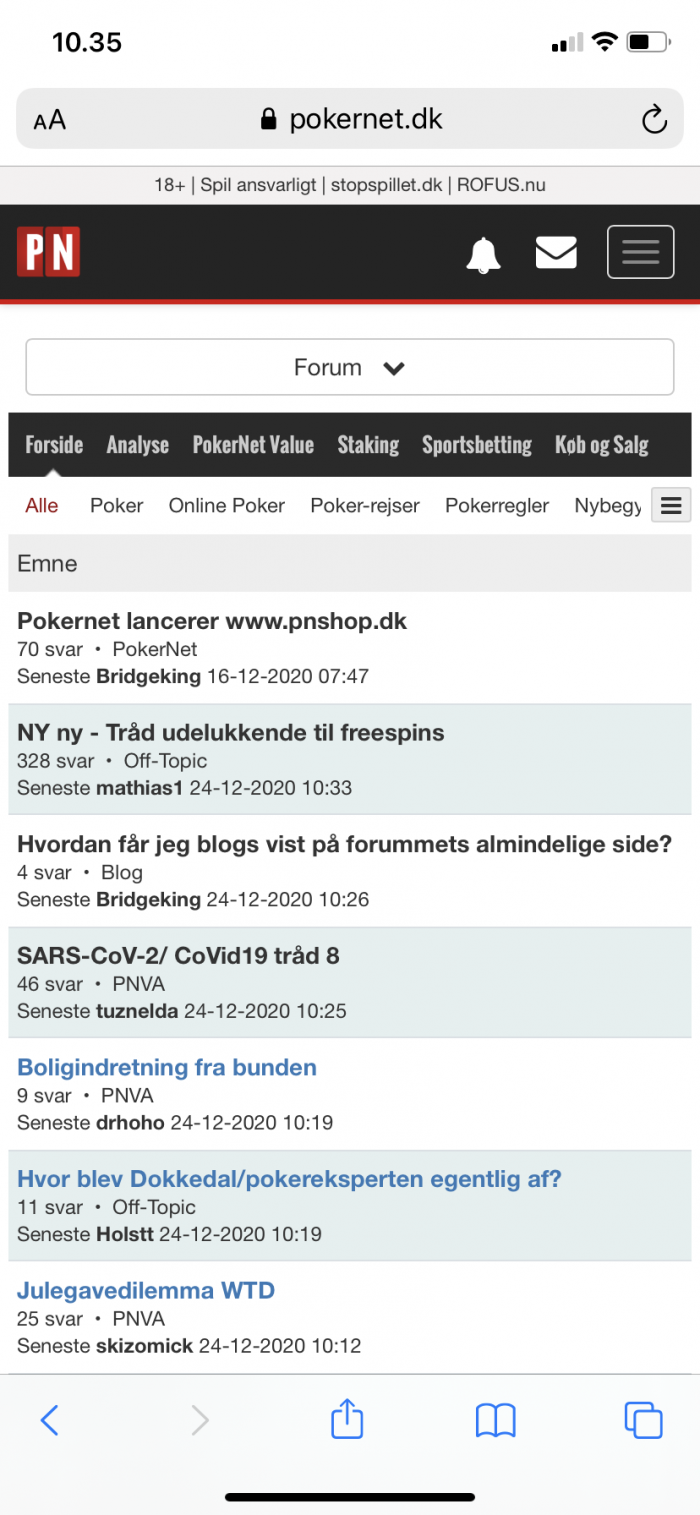Tap the Safari share button
The image size is (700, 1515).
tap(347, 1419)
